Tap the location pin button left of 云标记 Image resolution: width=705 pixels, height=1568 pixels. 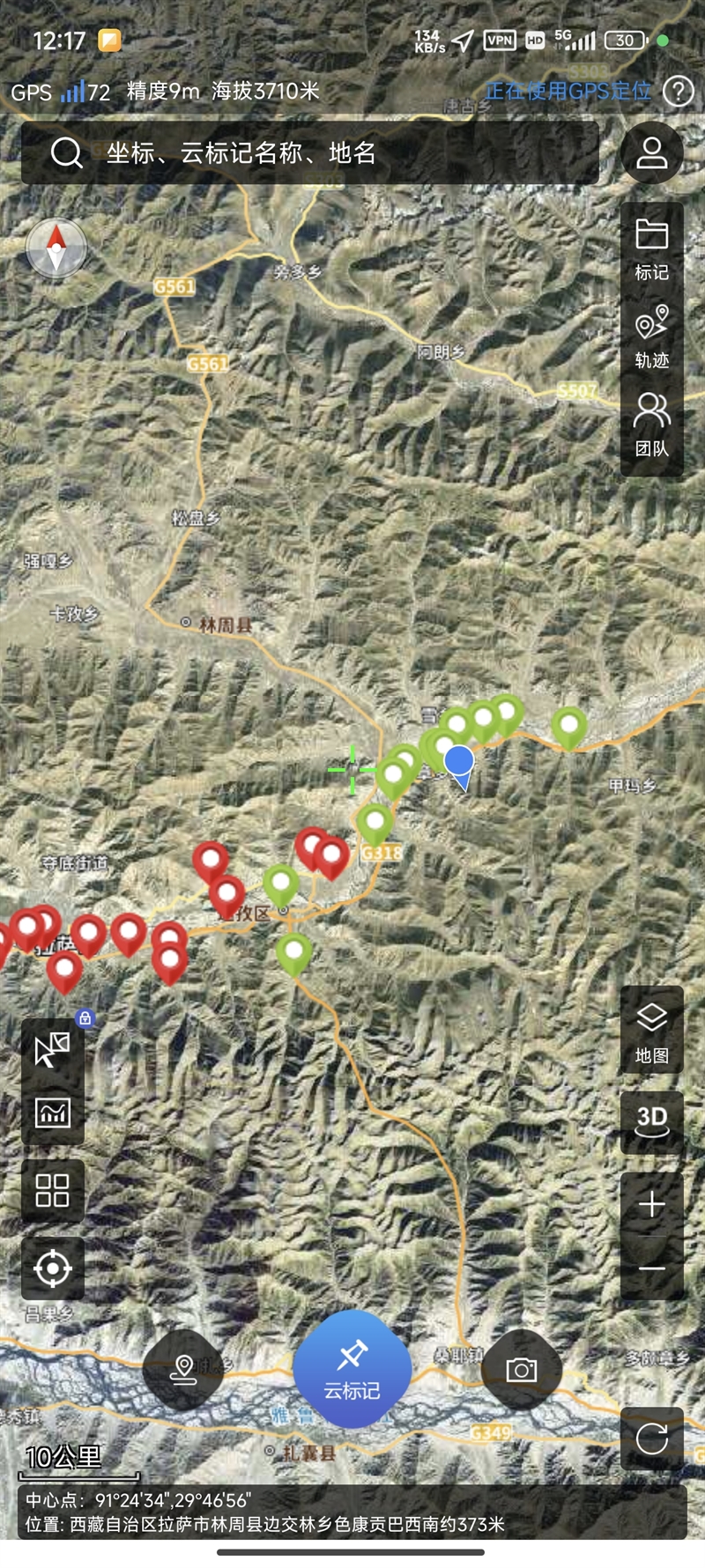coord(183,1370)
